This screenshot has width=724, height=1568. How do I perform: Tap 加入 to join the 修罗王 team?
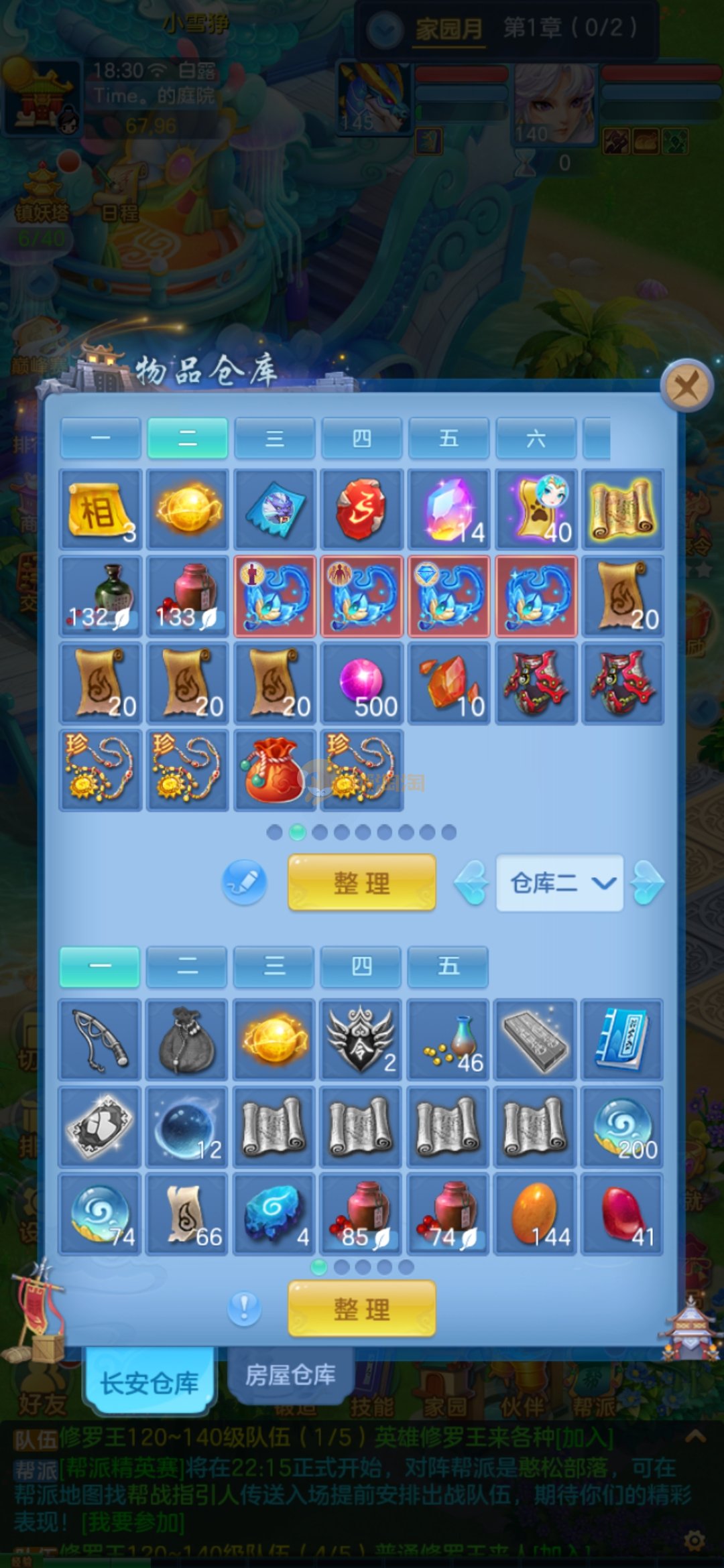coord(588,1437)
